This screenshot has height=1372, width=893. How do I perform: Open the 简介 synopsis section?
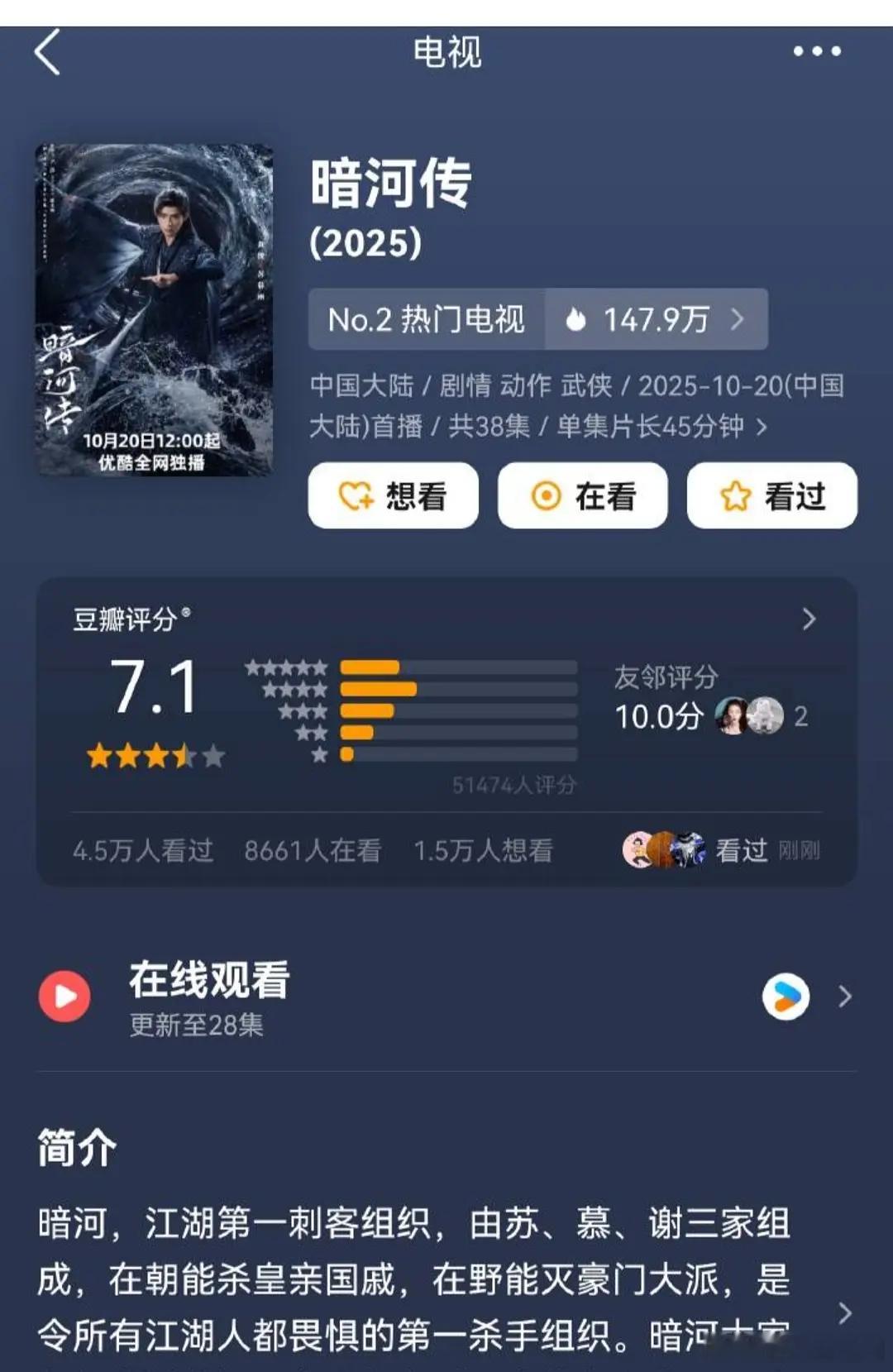pyautogui.click(x=77, y=1148)
